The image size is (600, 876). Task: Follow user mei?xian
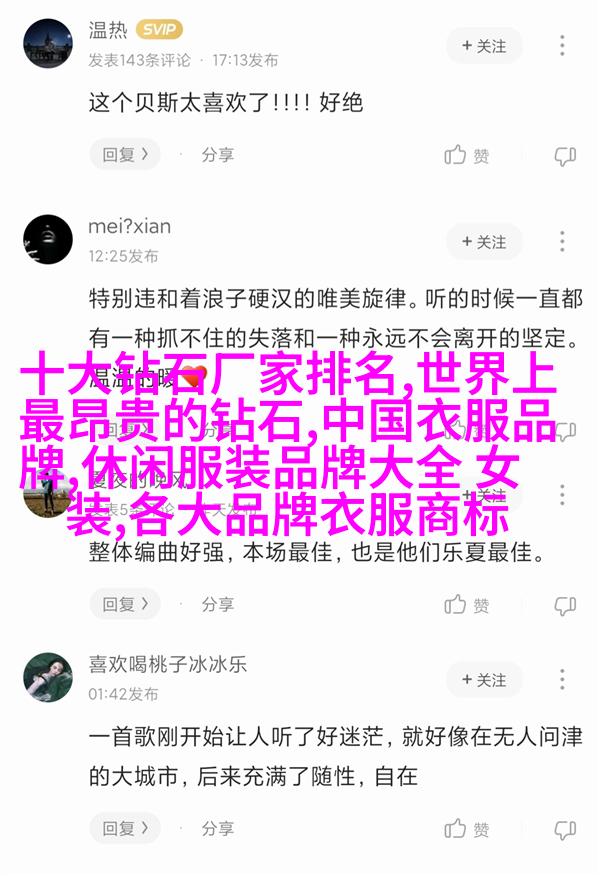click(x=484, y=242)
